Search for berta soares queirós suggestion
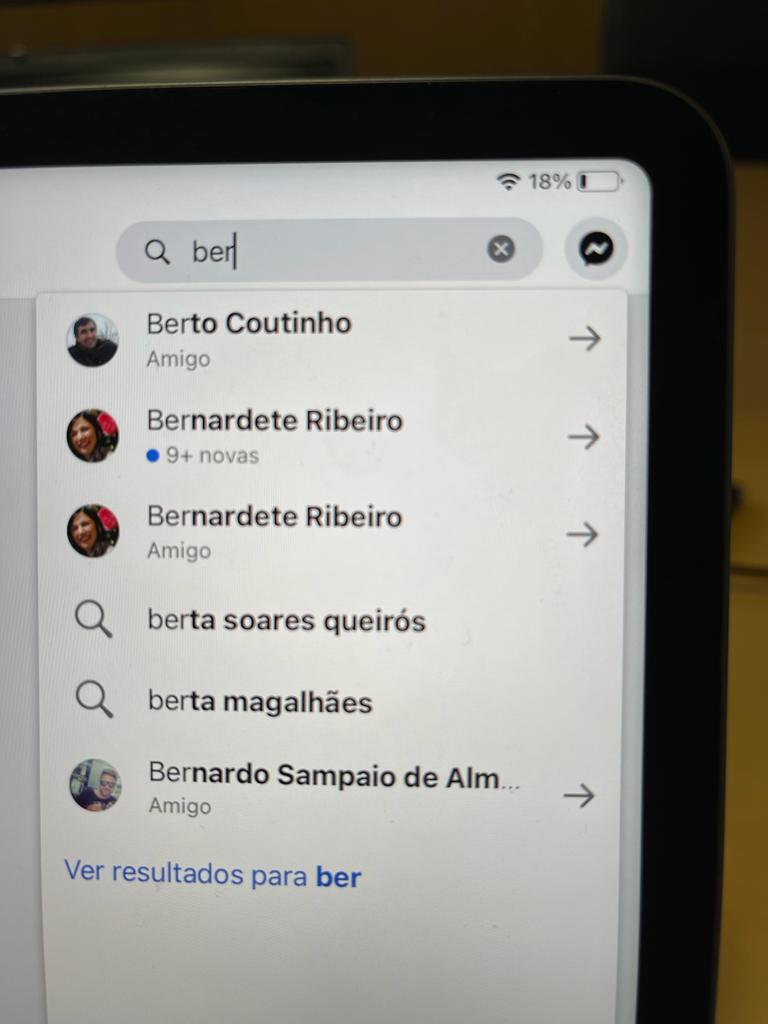The height and width of the screenshot is (1024, 768). (286, 621)
